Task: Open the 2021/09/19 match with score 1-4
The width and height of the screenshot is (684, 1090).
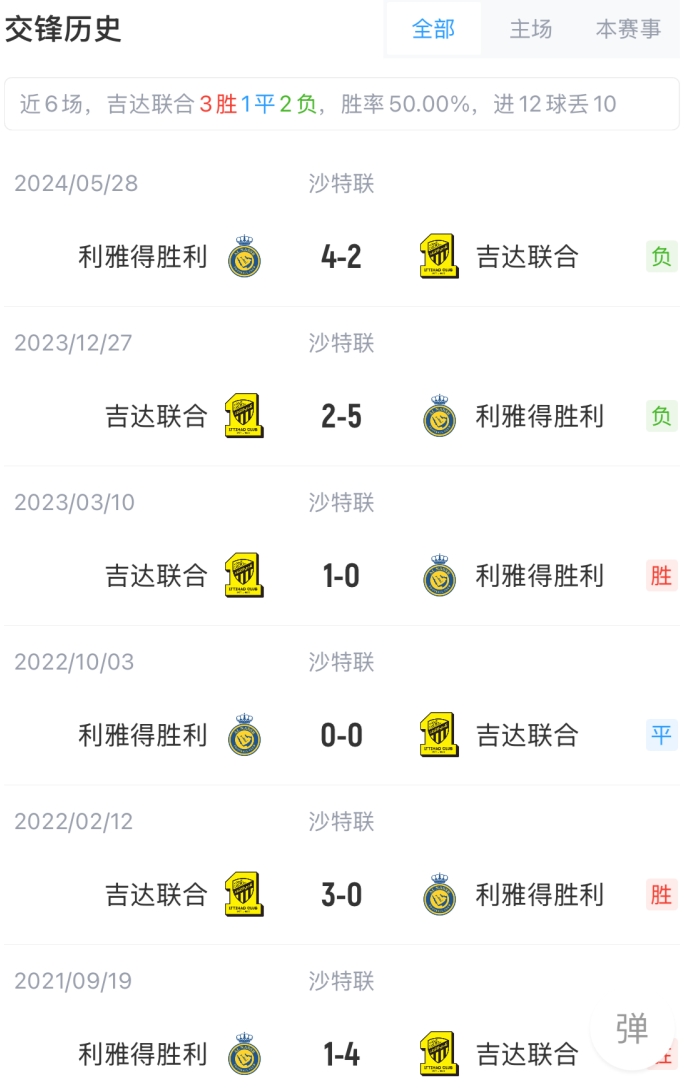Action: (x=341, y=1054)
